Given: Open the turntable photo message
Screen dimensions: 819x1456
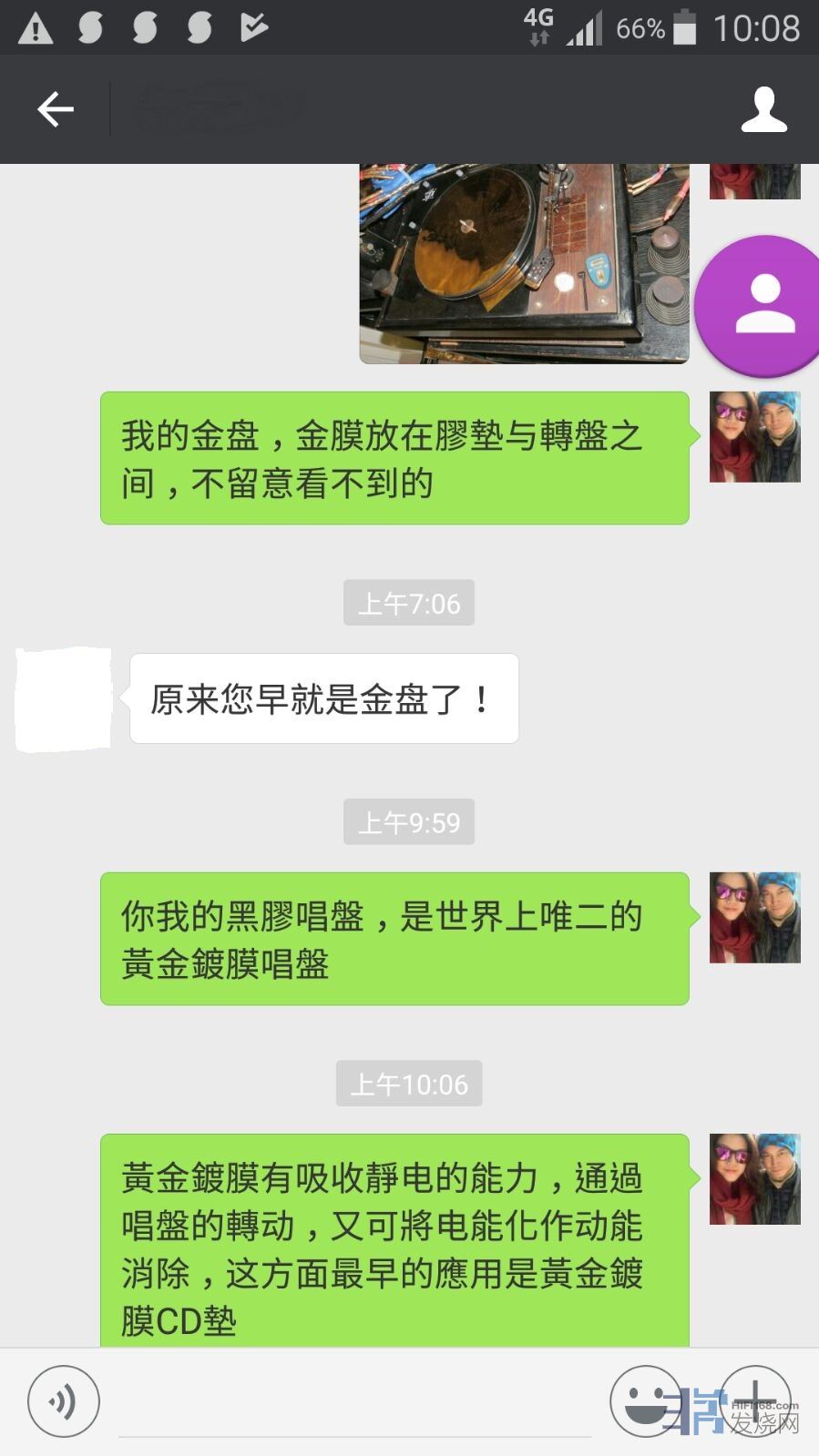Looking at the screenshot, I should coord(524,262).
